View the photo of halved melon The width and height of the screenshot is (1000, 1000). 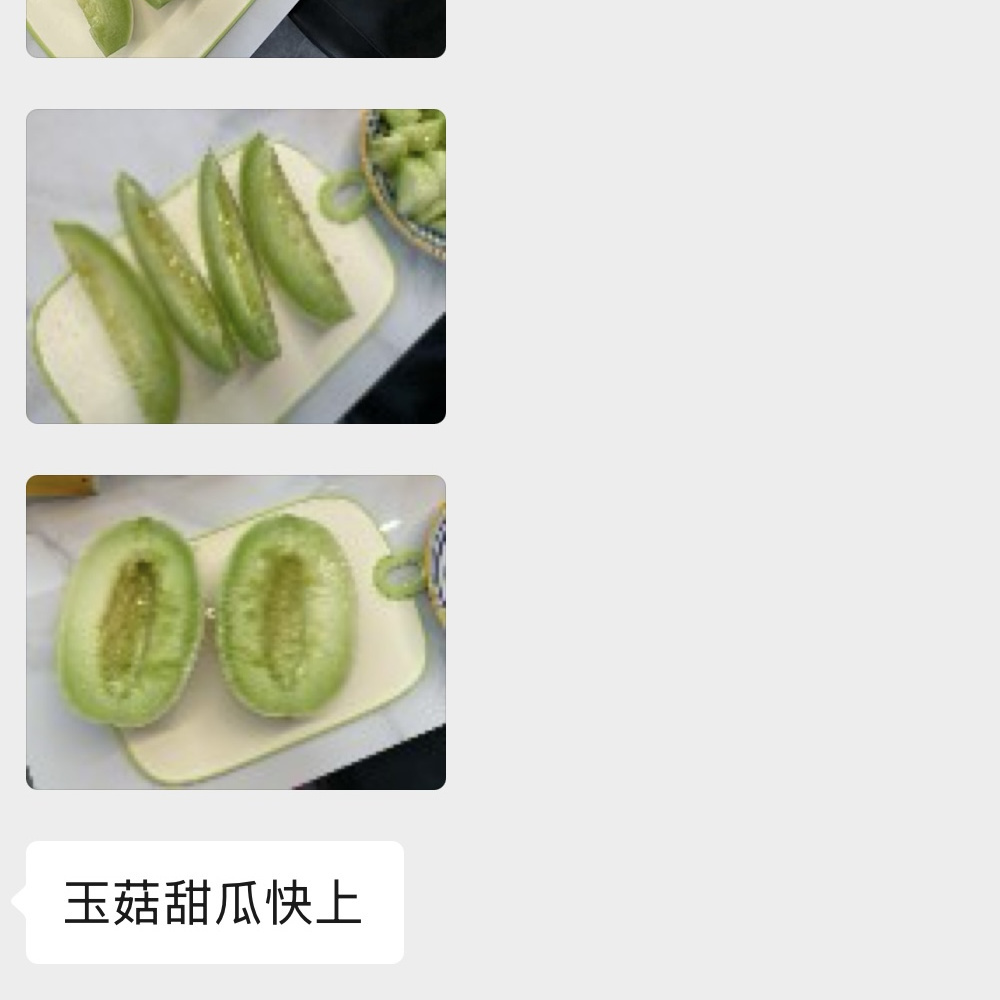coord(235,632)
